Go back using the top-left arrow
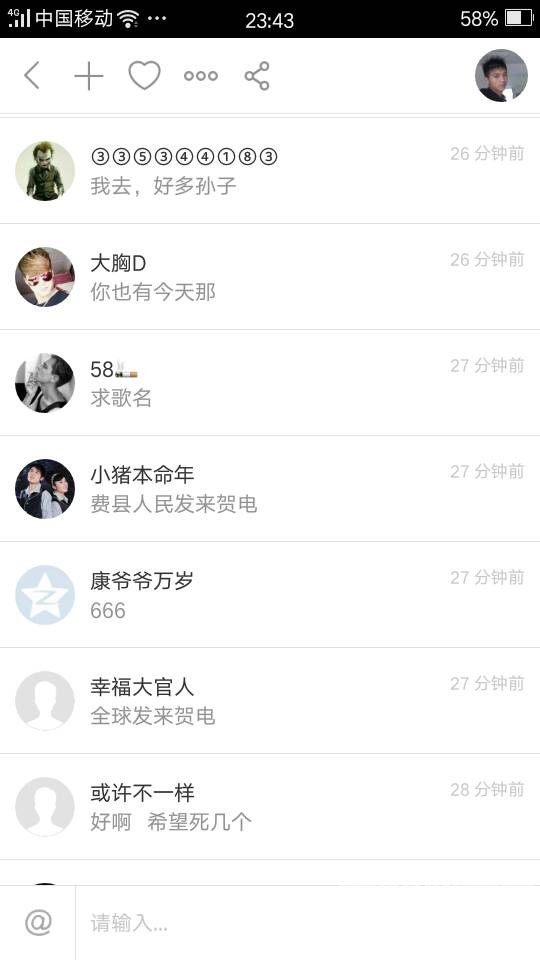540x960 pixels. [32, 76]
